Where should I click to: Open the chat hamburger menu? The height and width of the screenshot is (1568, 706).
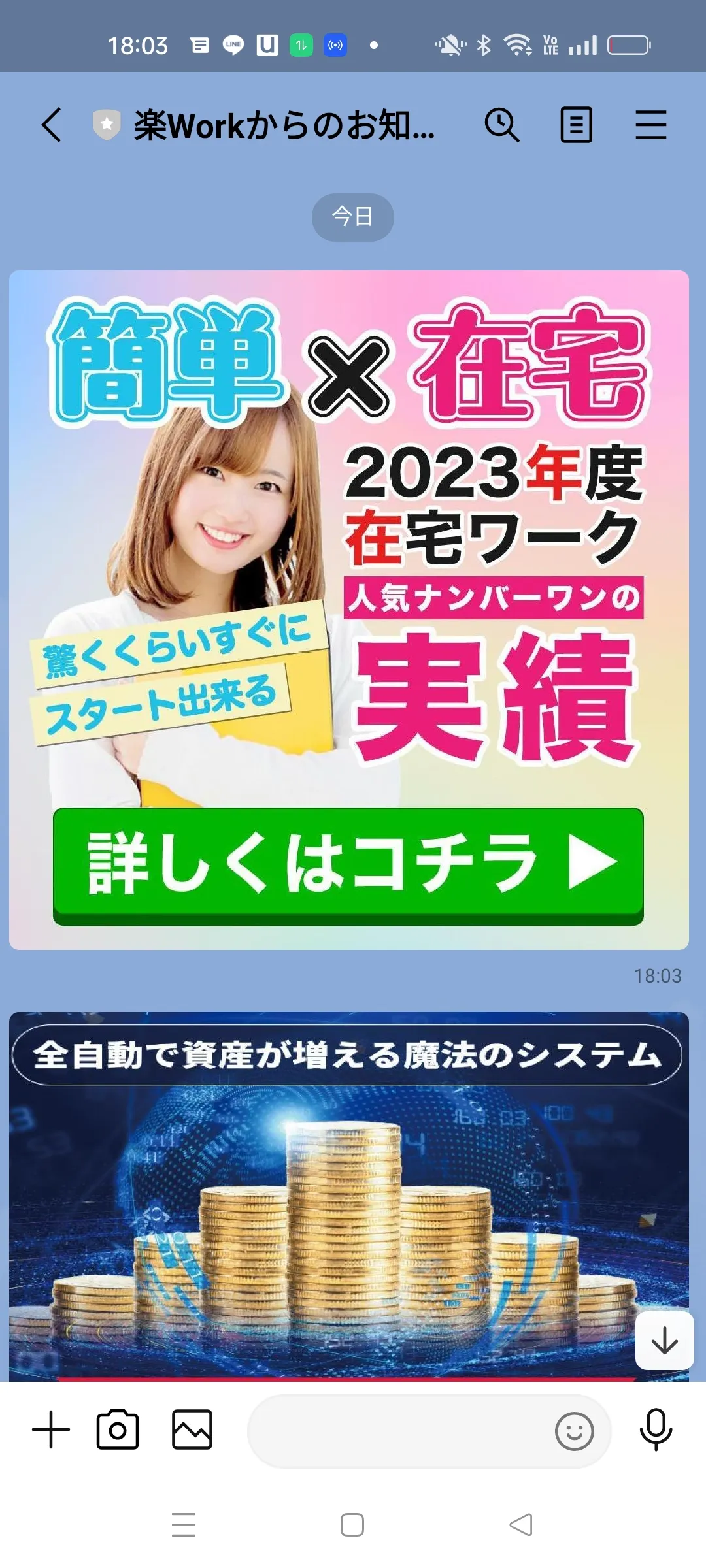(x=651, y=125)
